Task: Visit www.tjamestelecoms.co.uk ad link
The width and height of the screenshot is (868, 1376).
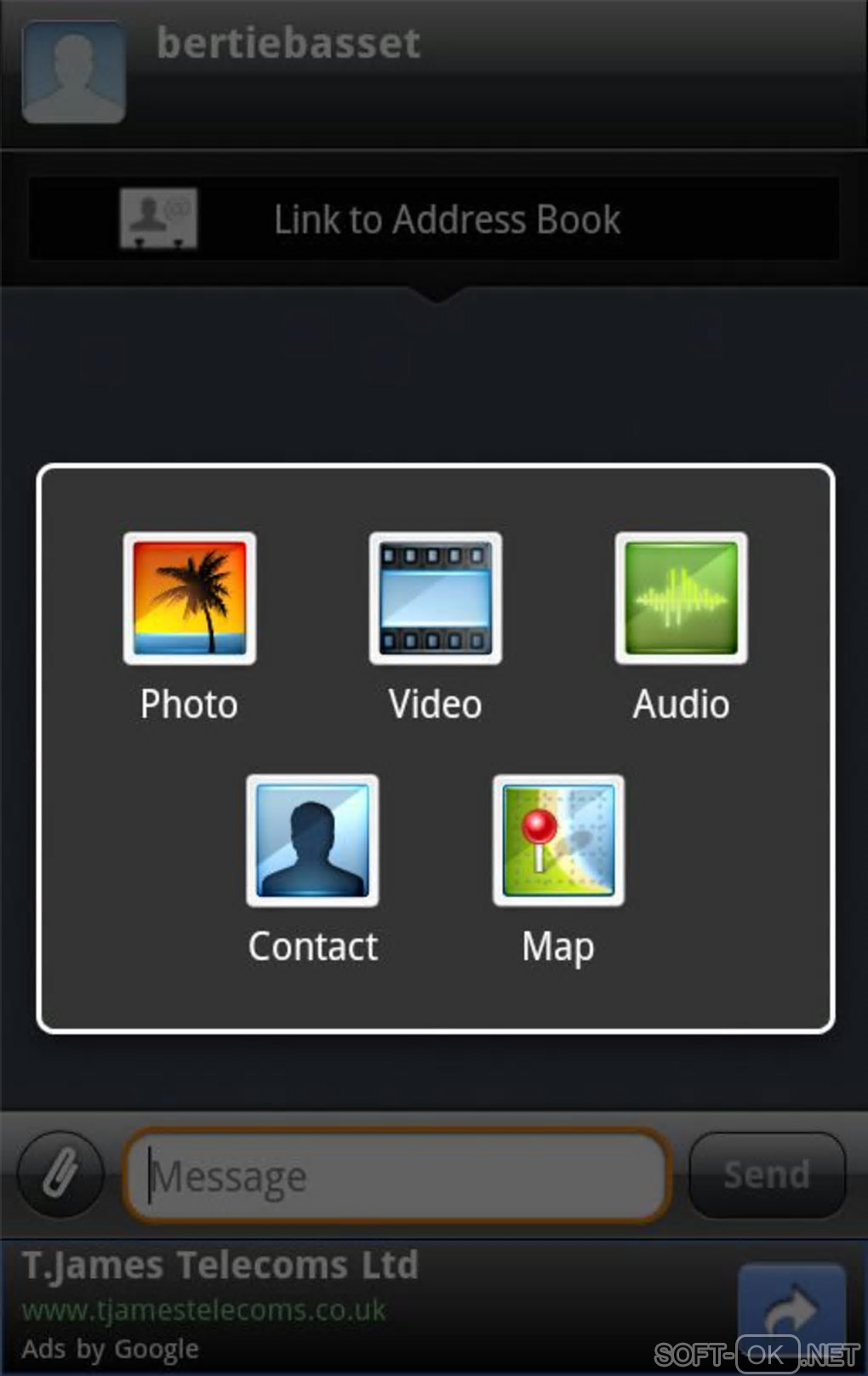Action: point(204,1310)
